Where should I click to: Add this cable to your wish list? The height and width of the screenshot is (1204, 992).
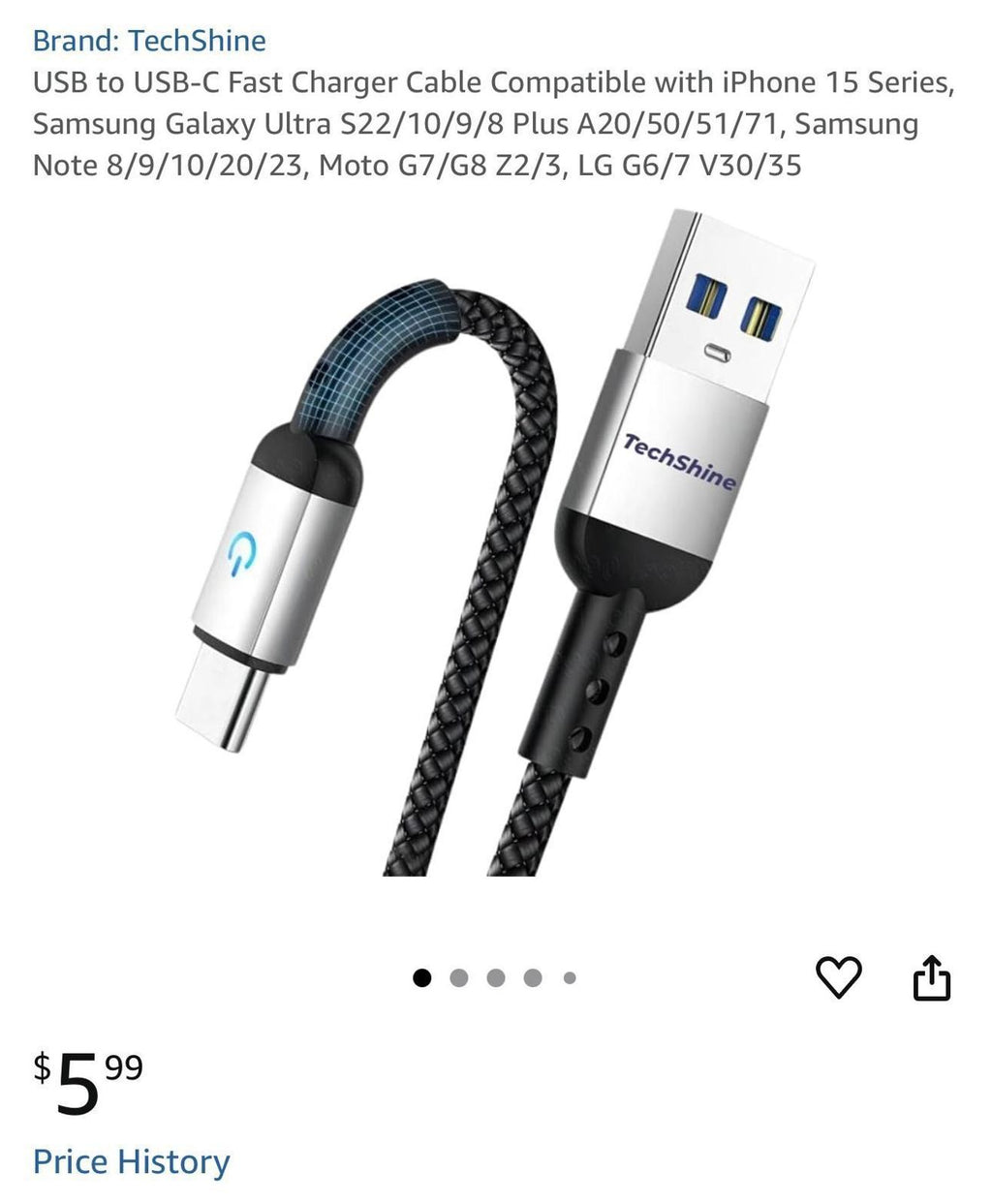(x=838, y=977)
